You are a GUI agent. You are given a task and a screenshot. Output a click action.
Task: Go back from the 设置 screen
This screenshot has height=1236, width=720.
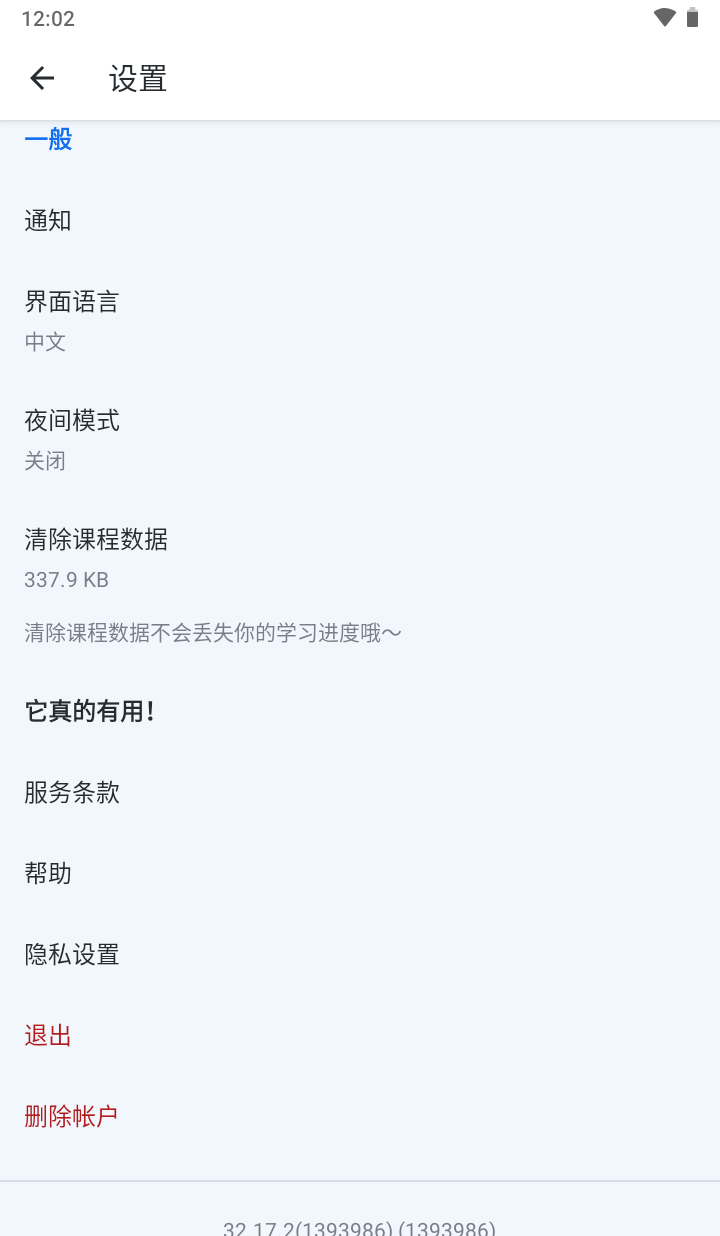(42, 78)
